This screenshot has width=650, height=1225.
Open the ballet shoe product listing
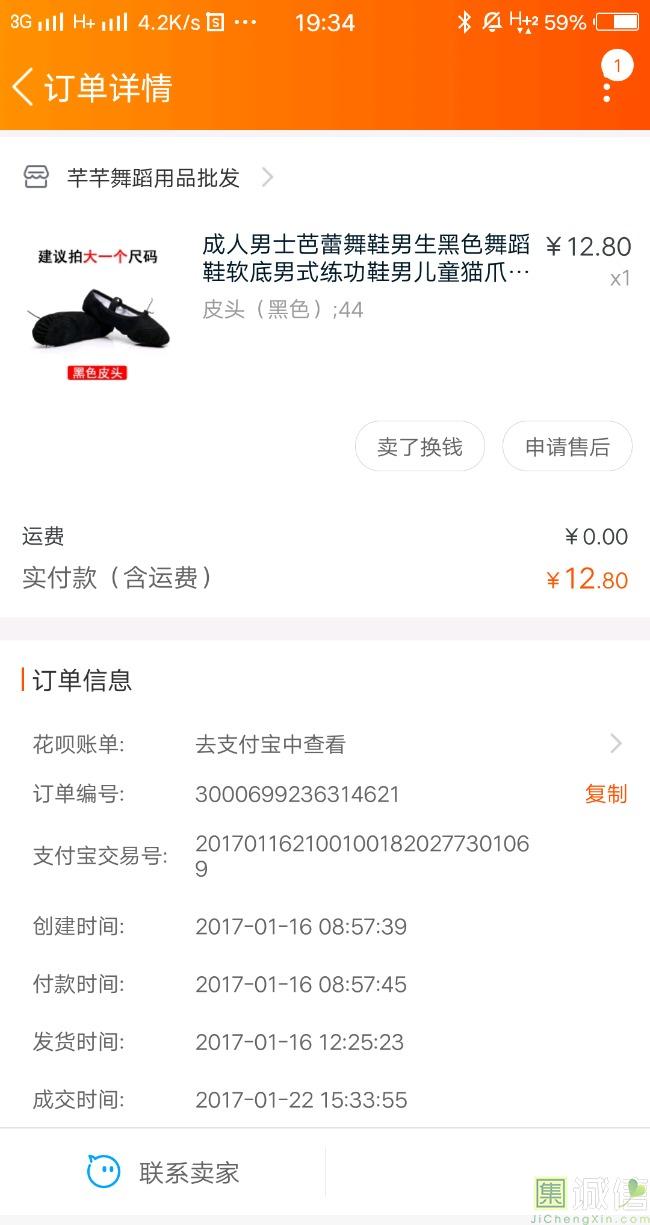pos(366,259)
